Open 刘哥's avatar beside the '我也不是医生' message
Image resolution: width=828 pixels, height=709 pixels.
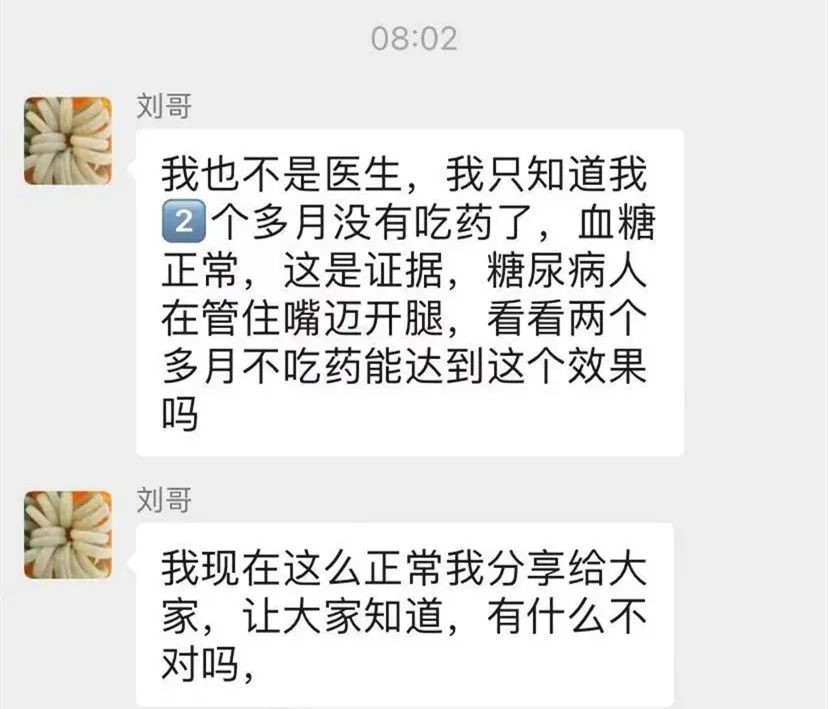[x=68, y=140]
